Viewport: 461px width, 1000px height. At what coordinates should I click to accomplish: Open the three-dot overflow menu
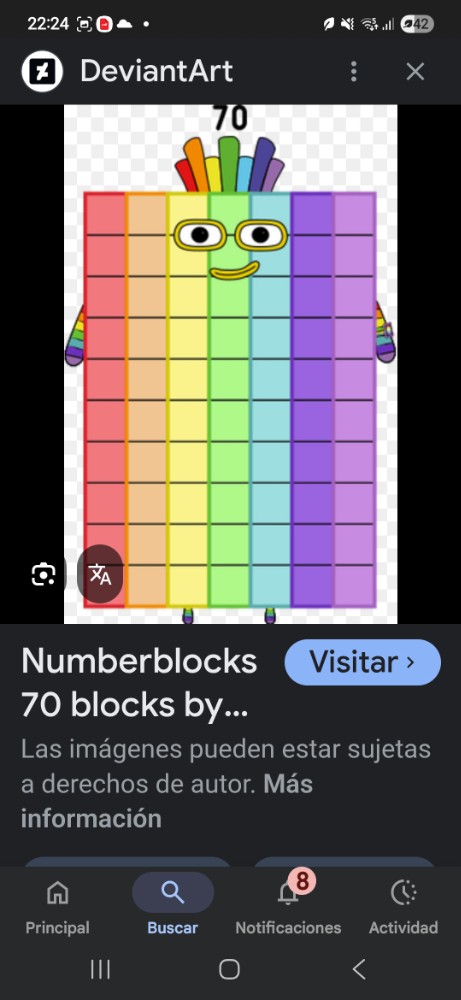tap(353, 71)
